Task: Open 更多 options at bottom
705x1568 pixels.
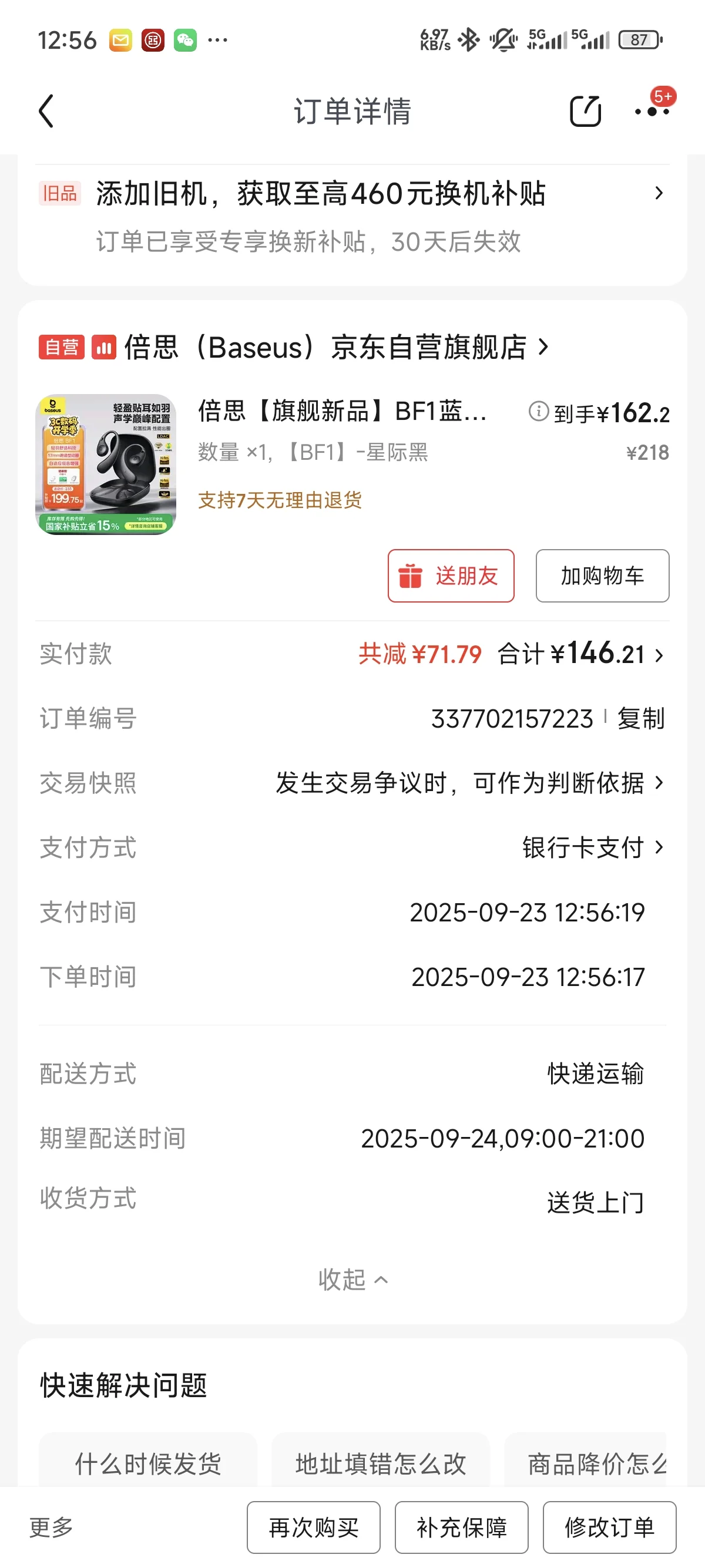Action: [51, 1527]
